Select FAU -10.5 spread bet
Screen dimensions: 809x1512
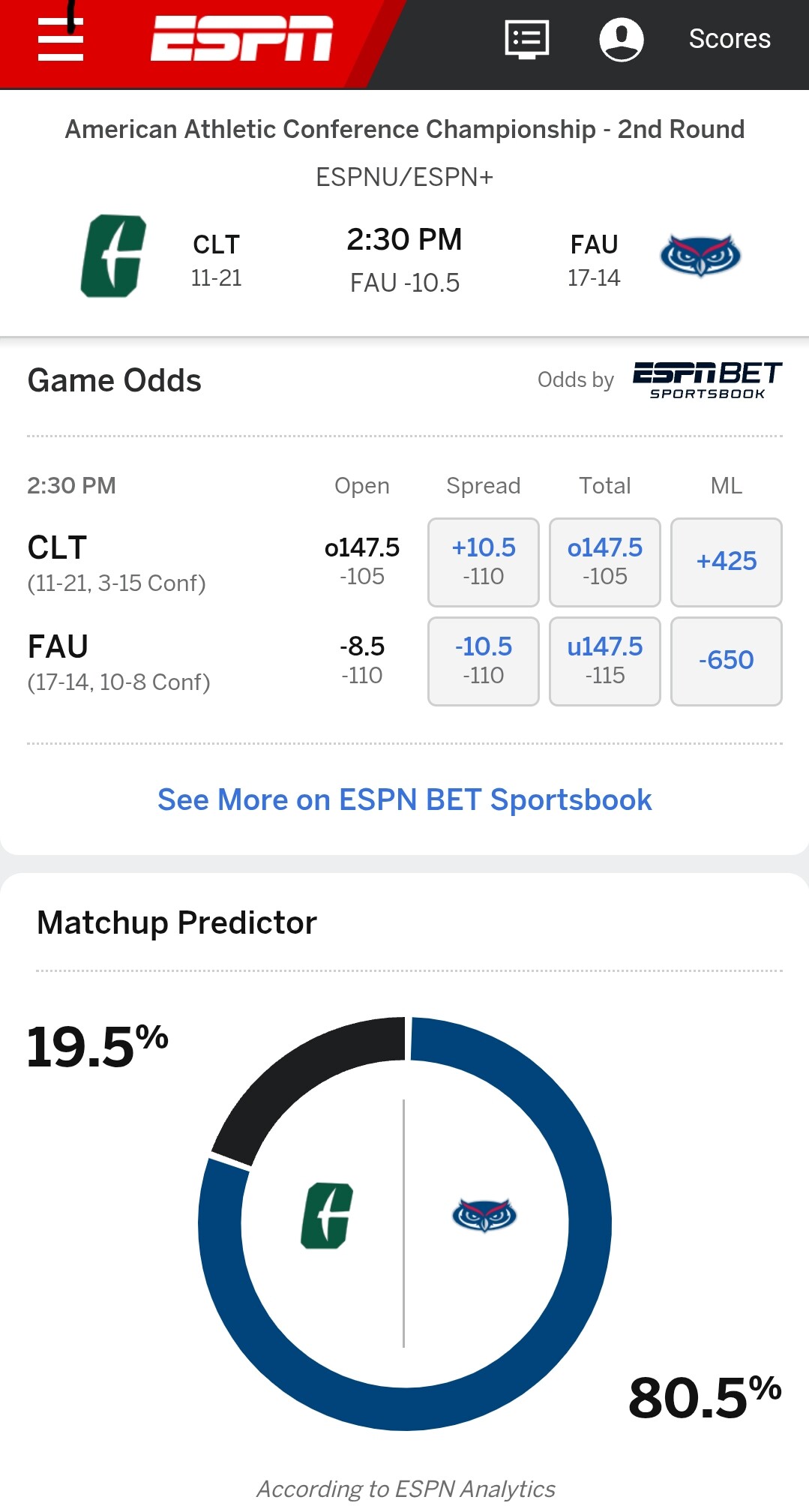pos(484,661)
